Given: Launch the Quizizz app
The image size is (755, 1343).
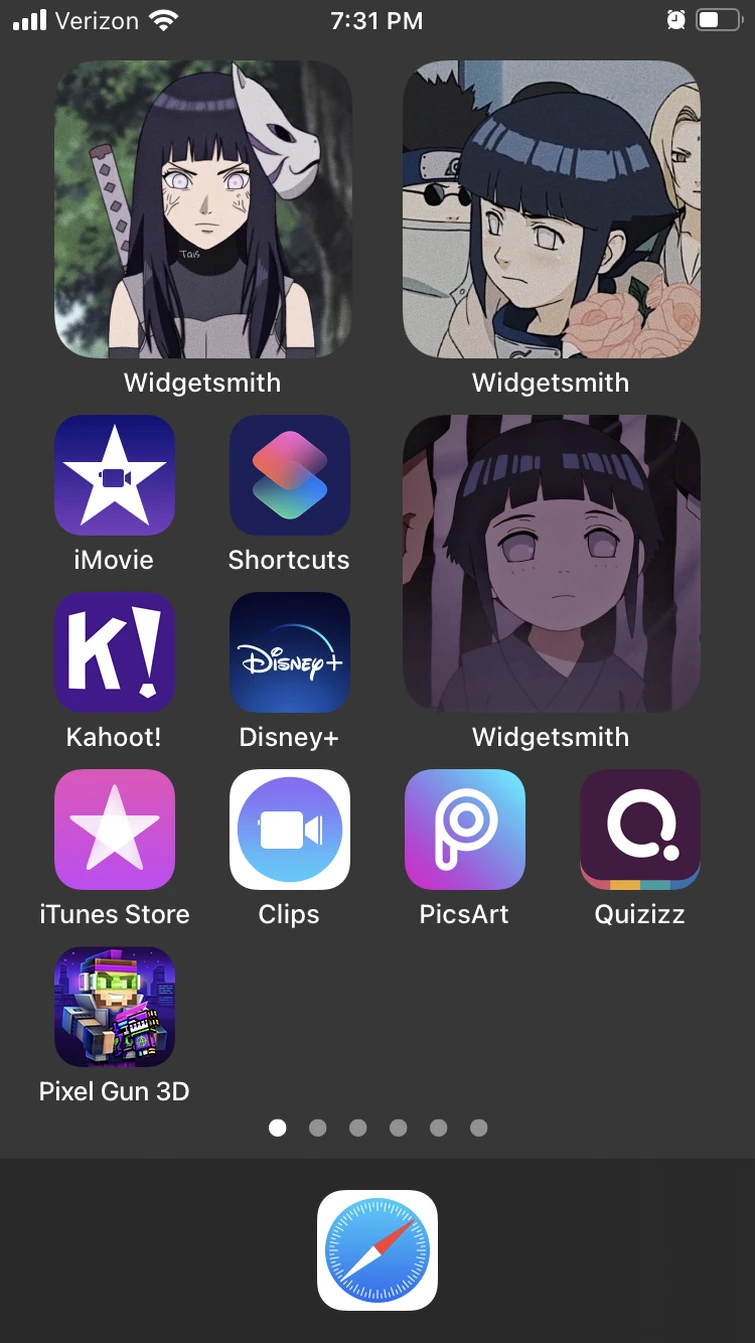Looking at the screenshot, I should pos(640,829).
